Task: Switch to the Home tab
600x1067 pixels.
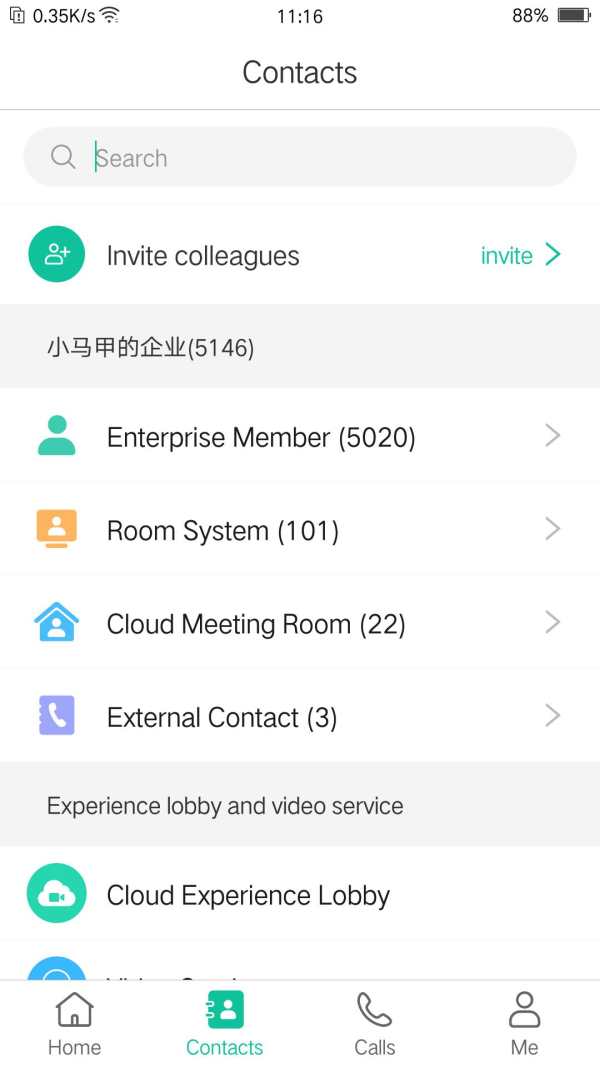Action: tap(74, 1023)
